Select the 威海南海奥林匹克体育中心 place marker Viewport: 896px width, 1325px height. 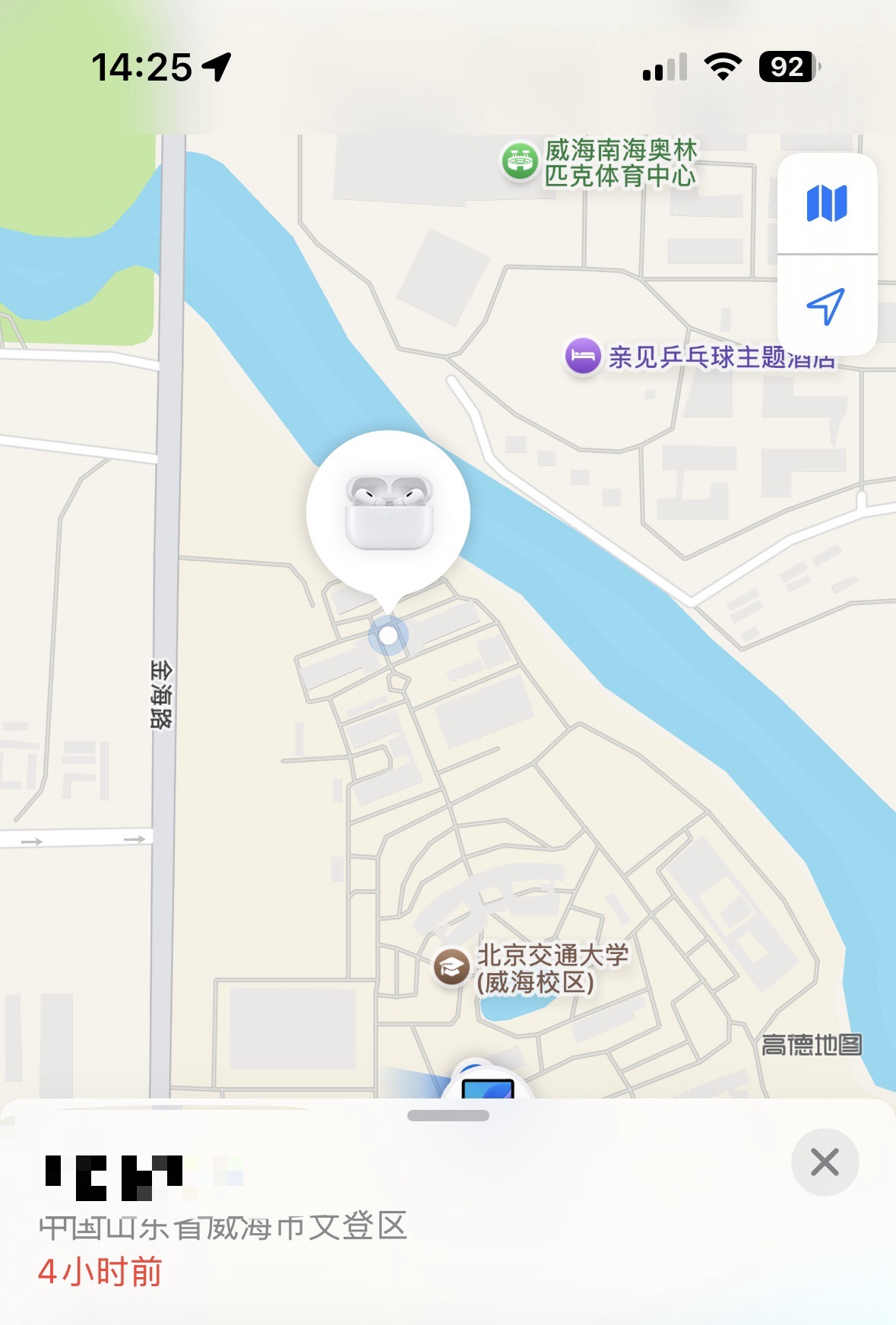coord(521,162)
